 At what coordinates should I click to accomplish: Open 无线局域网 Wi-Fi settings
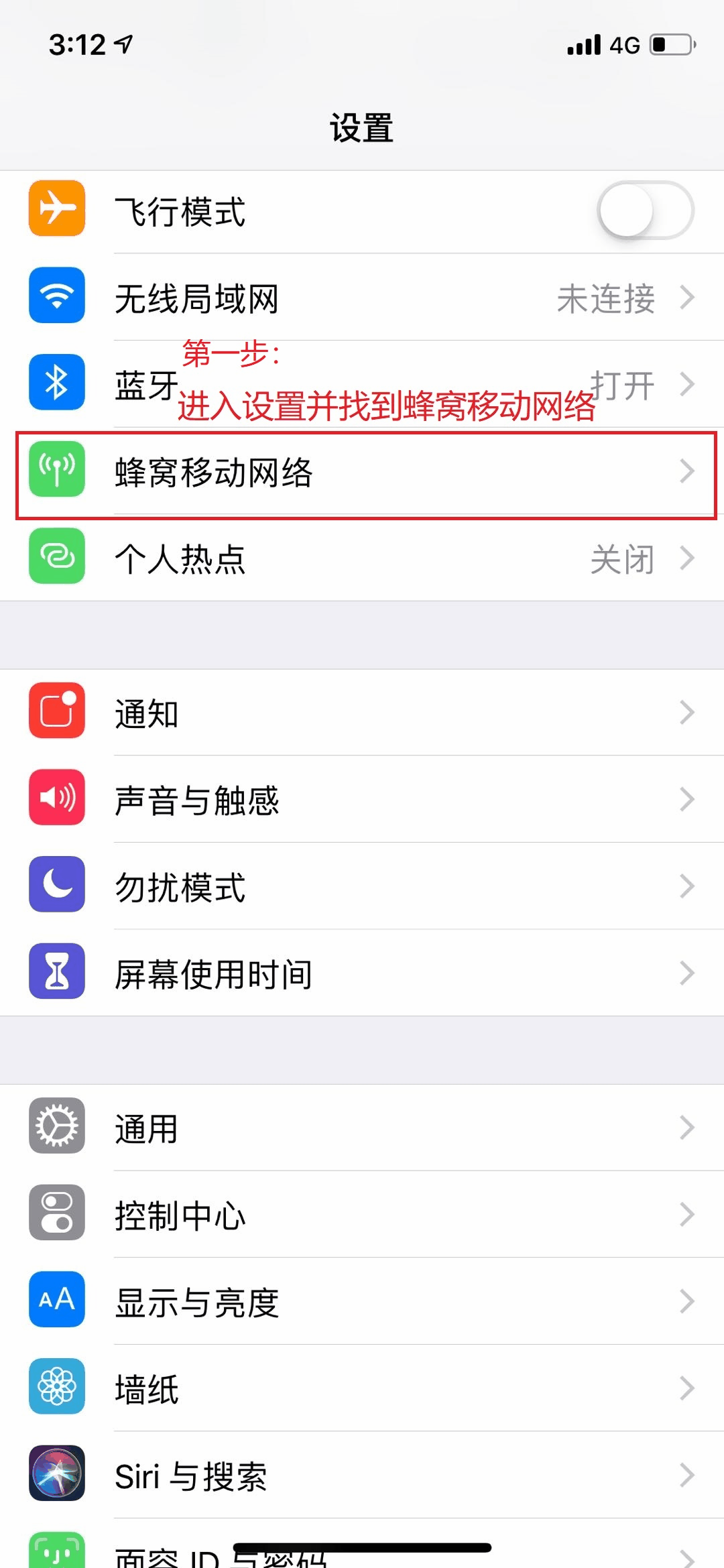coord(362,298)
